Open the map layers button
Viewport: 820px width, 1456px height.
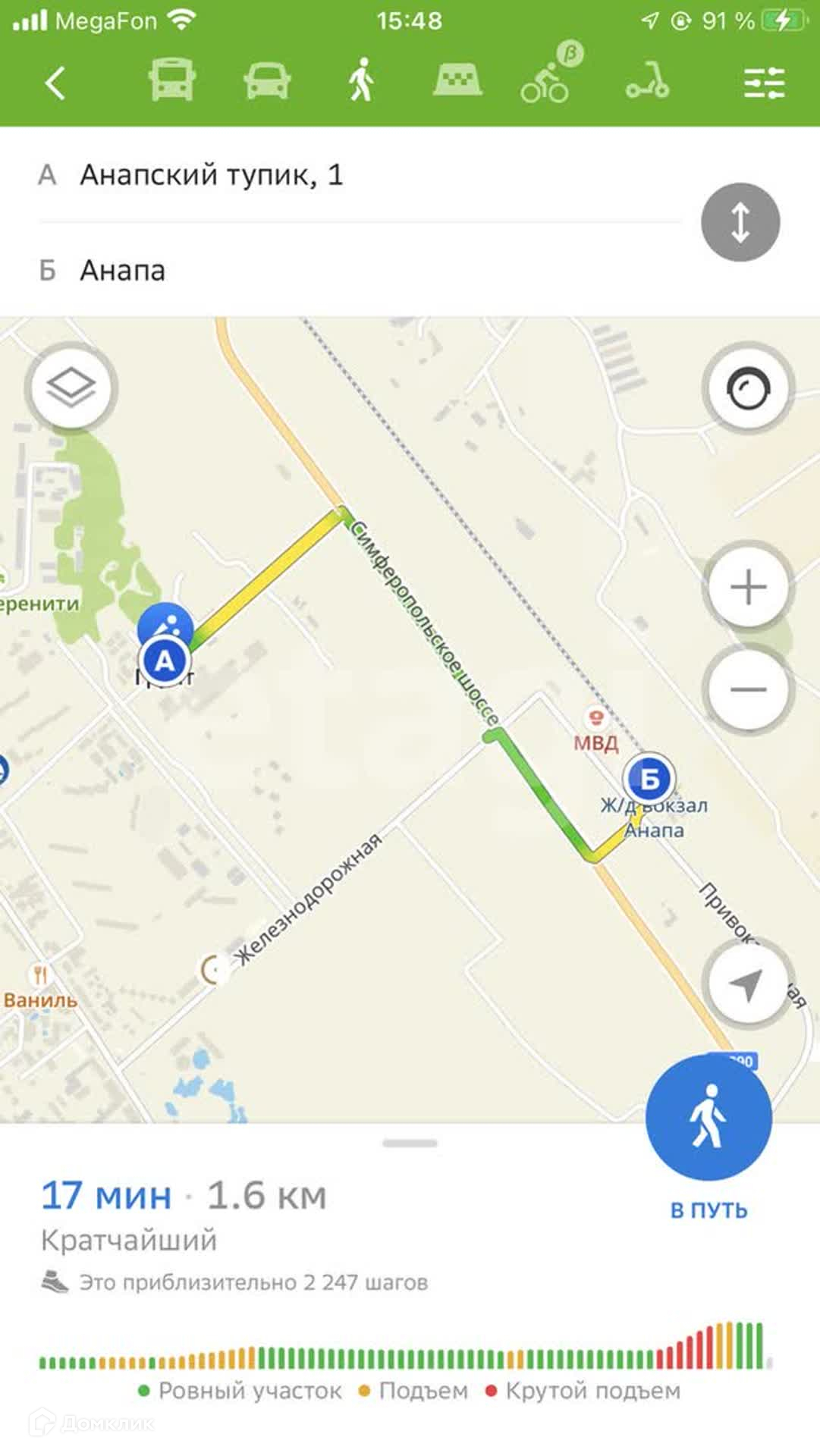point(71,388)
